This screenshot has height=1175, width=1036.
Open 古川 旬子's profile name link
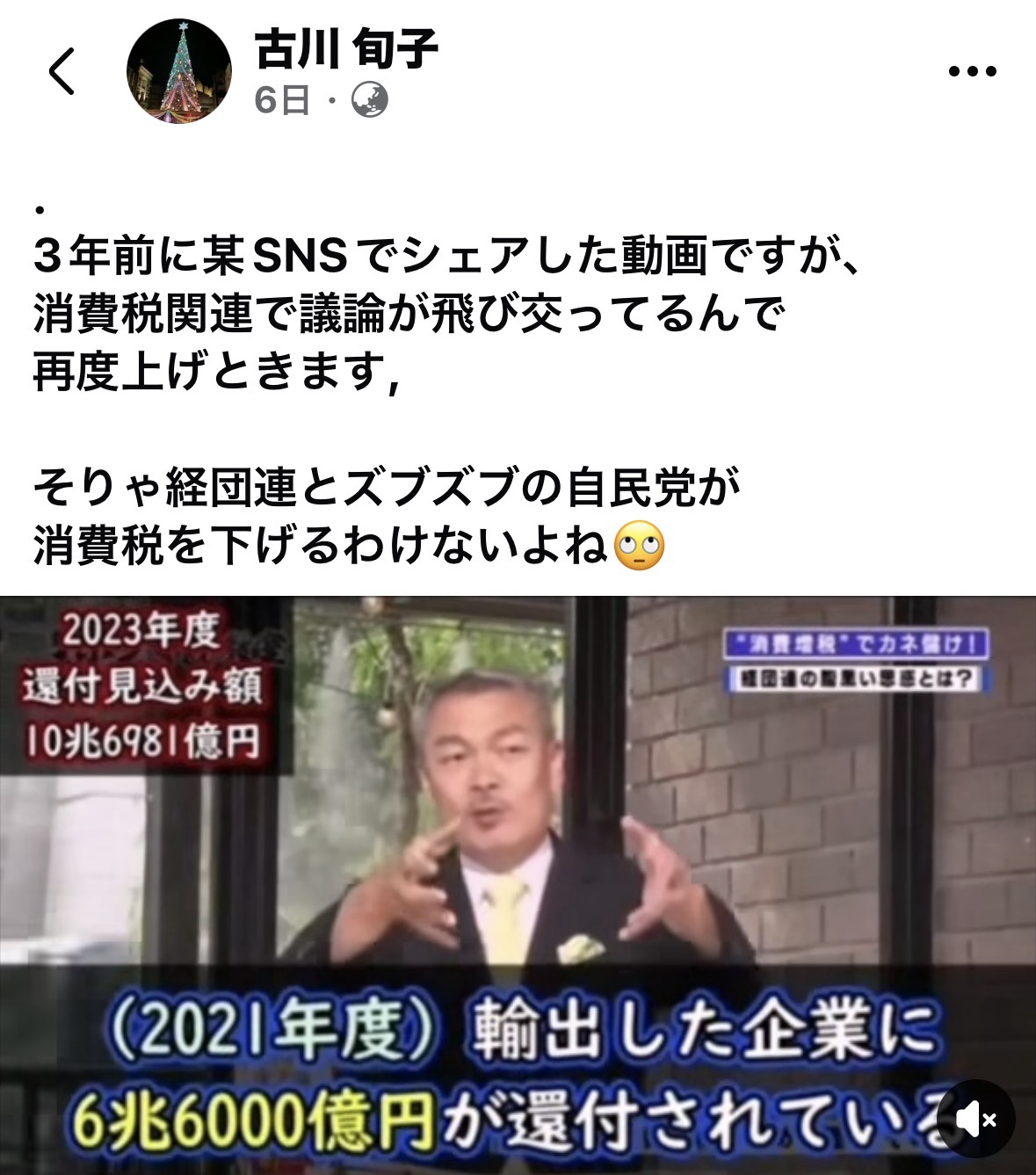(x=346, y=48)
